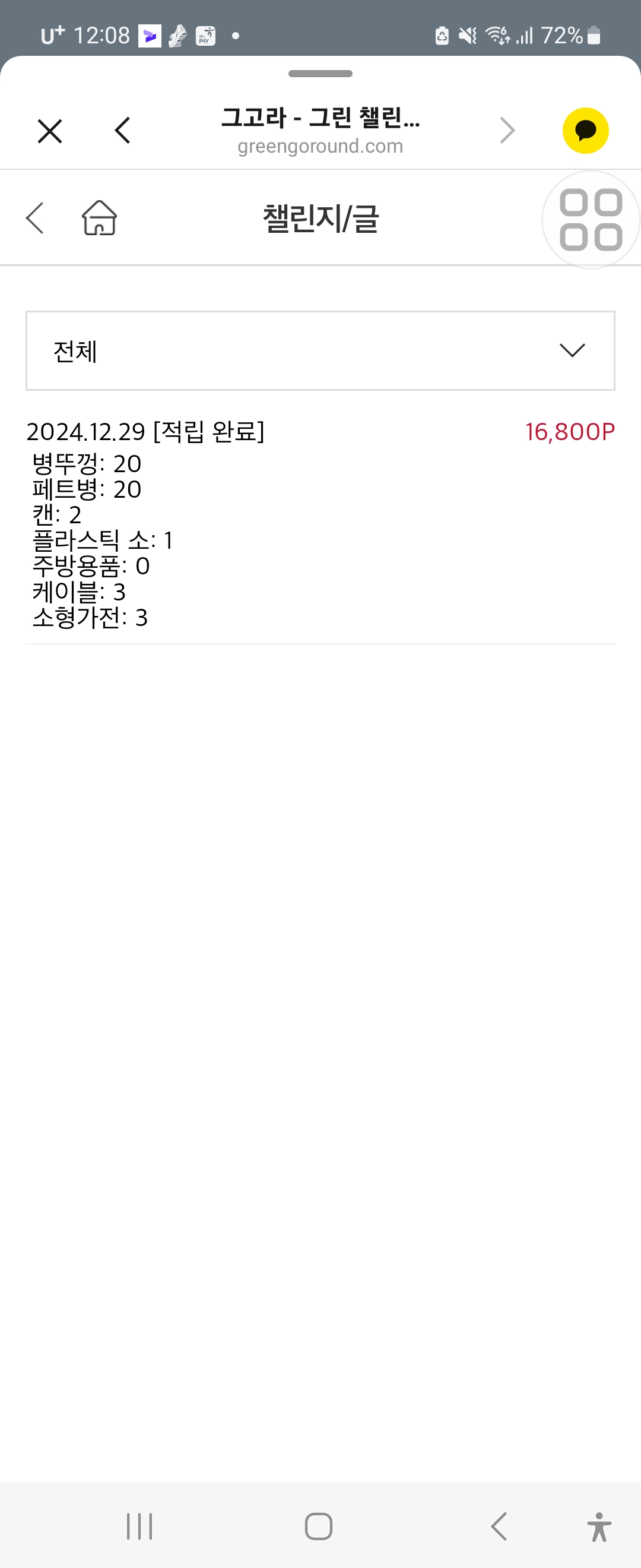This screenshot has width=641, height=1568.
Task: Open the accessibility shortcut button
Action: (x=599, y=1526)
